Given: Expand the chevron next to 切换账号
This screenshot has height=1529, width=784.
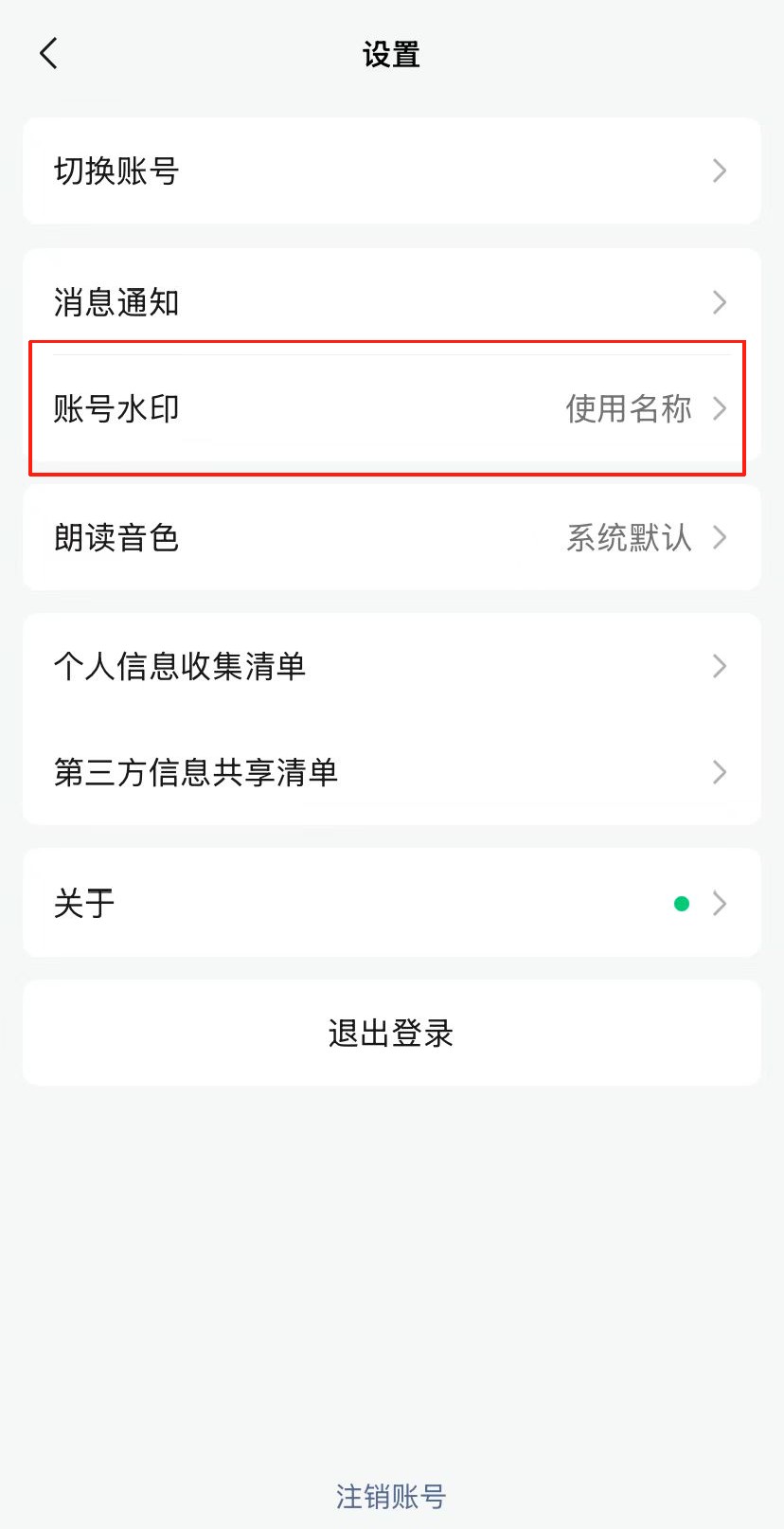Looking at the screenshot, I should tap(720, 171).
